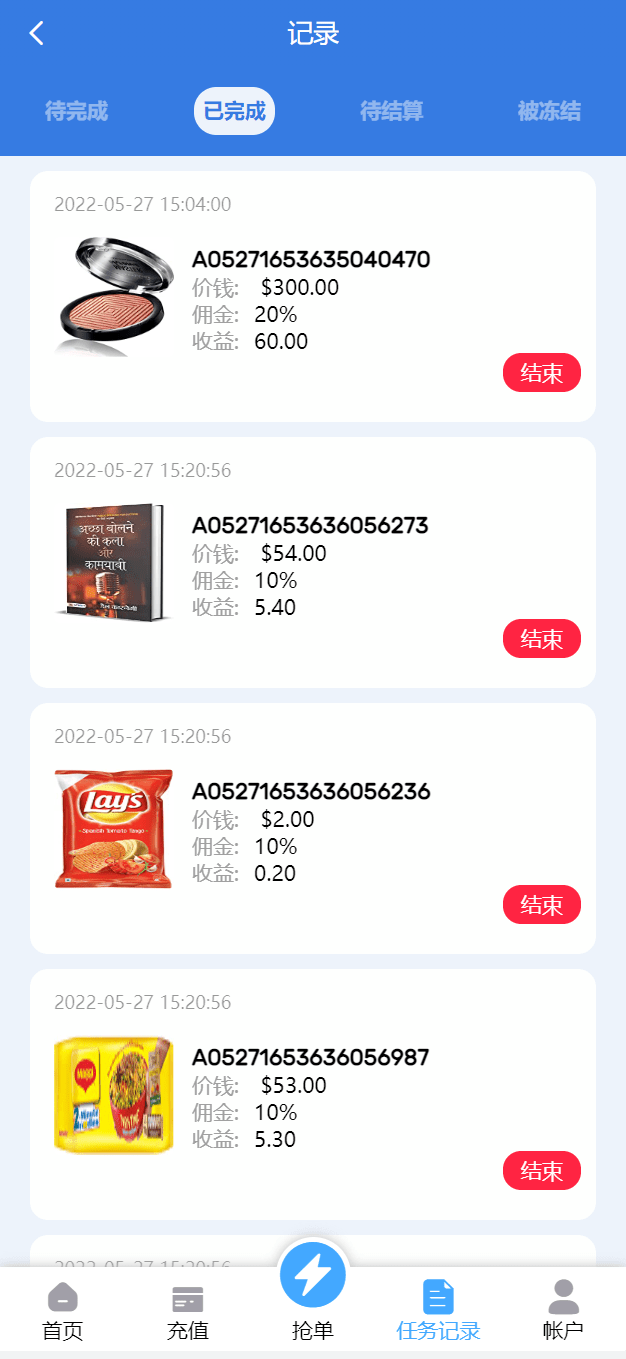Open the 任务记录 tab
The width and height of the screenshot is (626, 1359).
pyautogui.click(x=438, y=1311)
